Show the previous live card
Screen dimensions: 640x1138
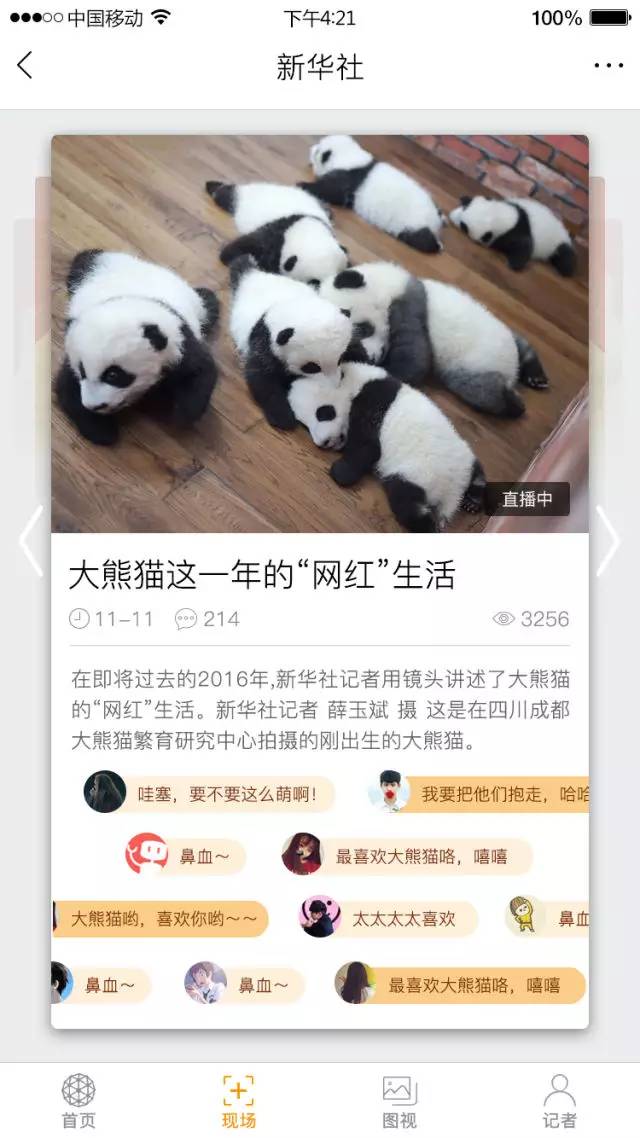(30, 540)
